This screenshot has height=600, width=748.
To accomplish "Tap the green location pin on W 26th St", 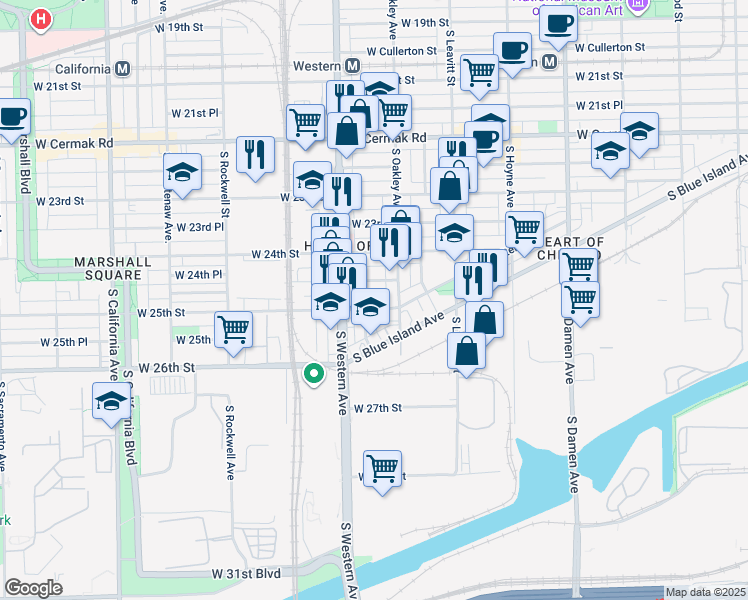I will tap(313, 375).
